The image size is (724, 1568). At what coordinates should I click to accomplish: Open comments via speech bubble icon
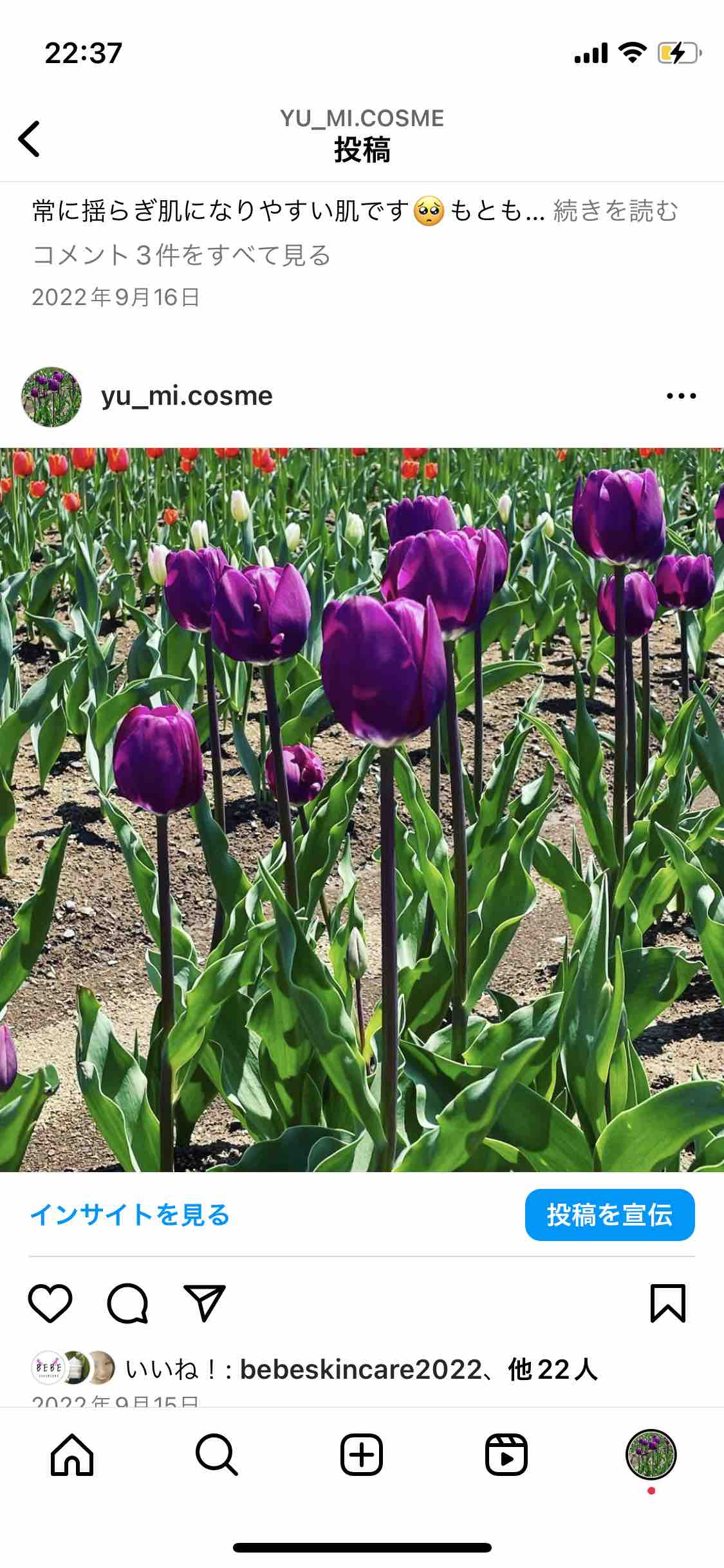[x=127, y=1303]
